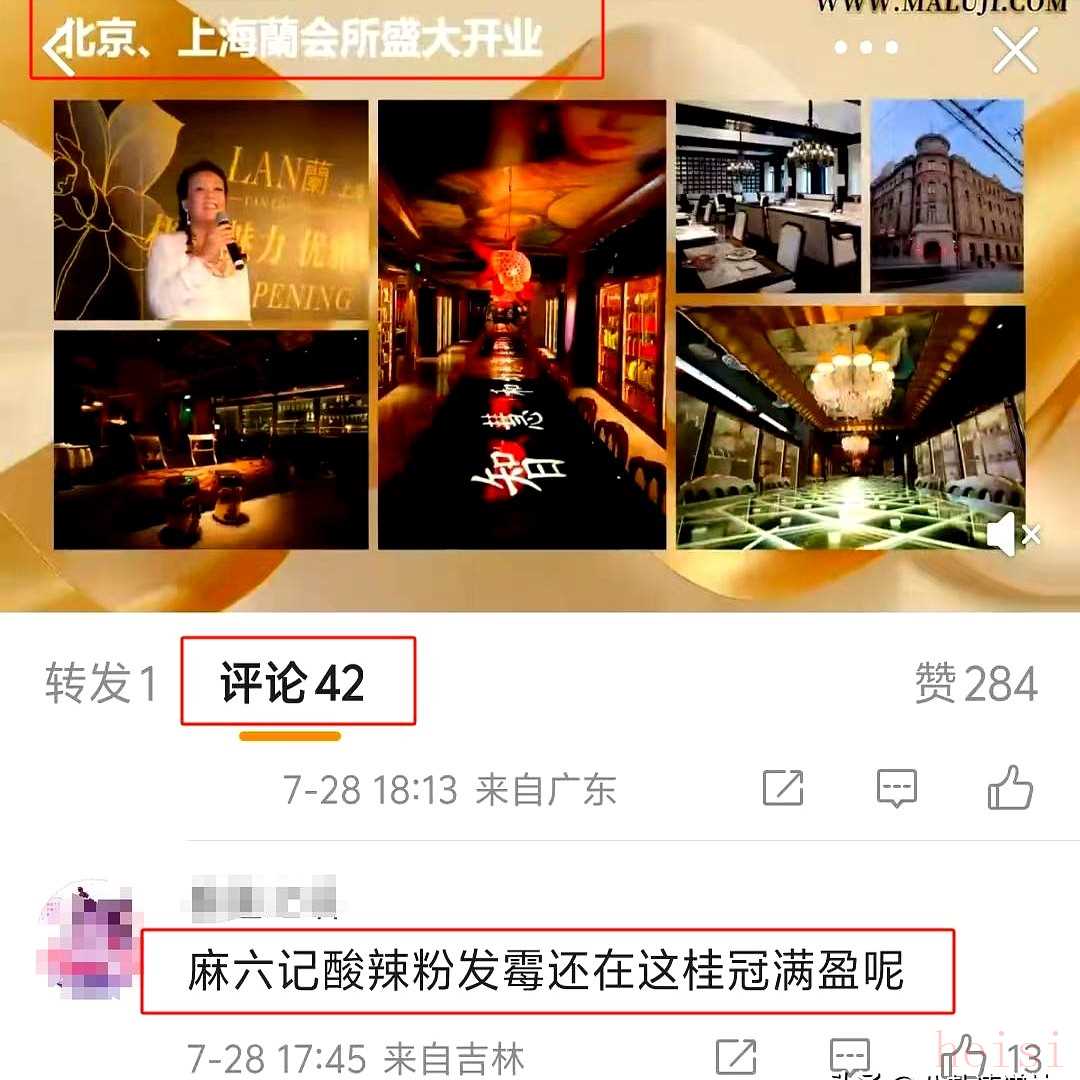Switch to the 转发 1 tab
Viewport: 1080px width, 1080px height.
[x=100, y=685]
